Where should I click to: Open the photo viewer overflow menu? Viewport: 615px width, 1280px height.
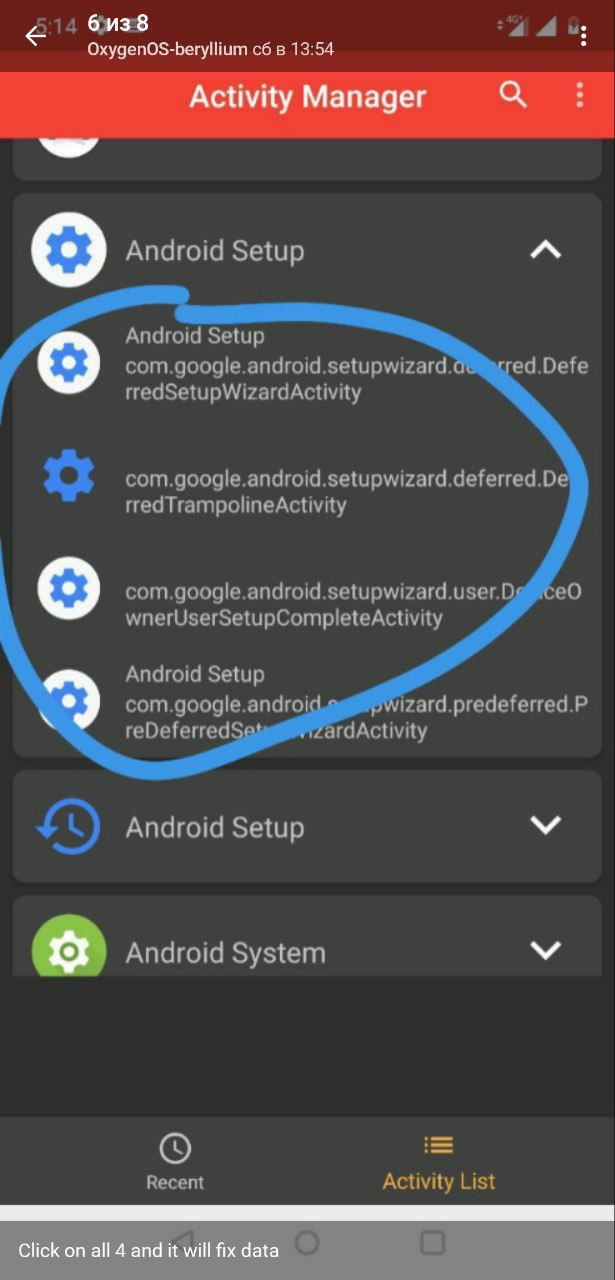[x=583, y=36]
